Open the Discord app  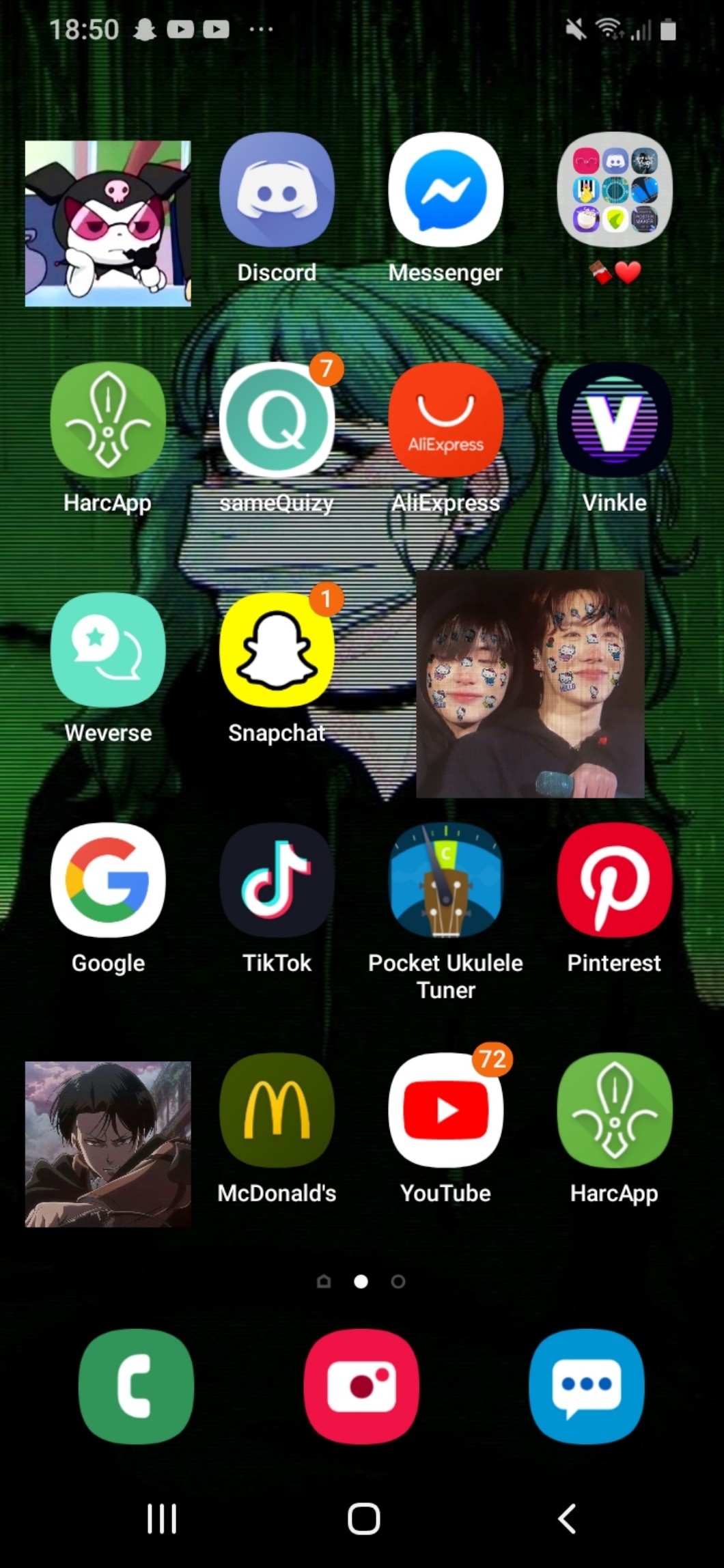pos(277,190)
